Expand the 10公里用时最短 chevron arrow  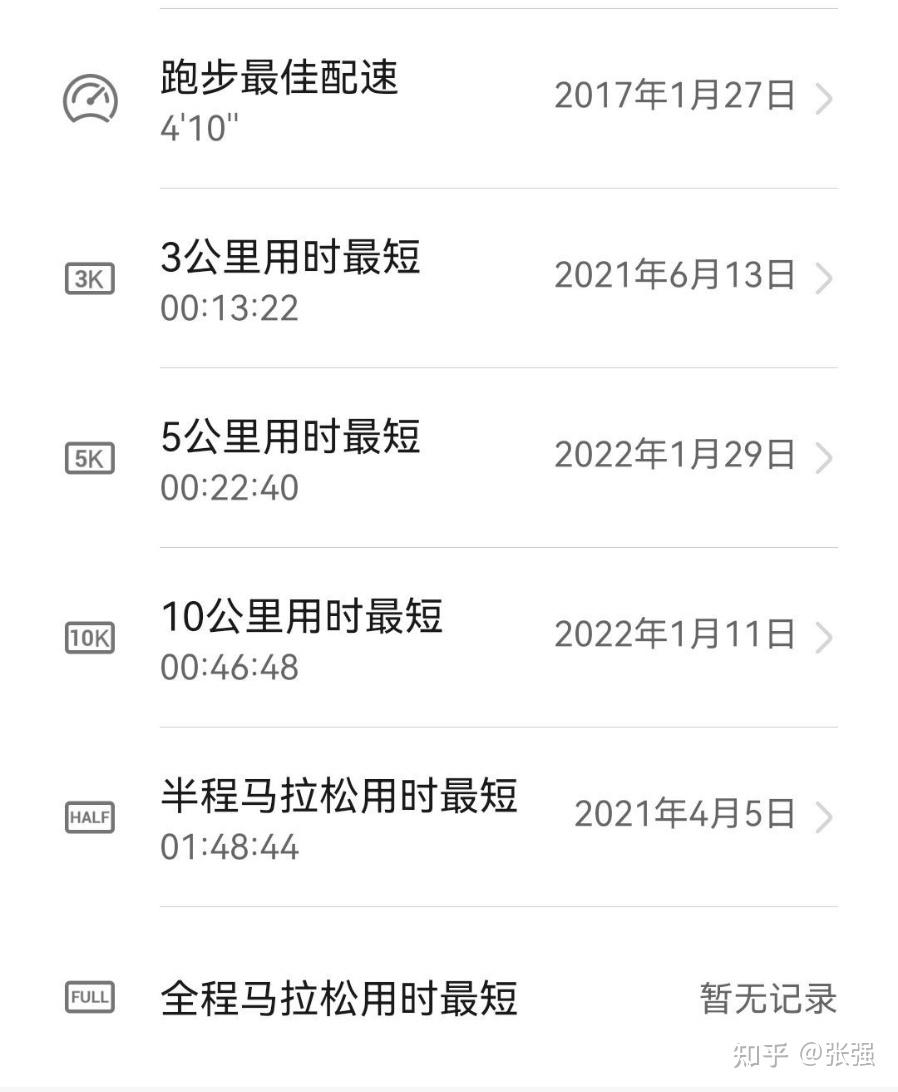pos(826,637)
